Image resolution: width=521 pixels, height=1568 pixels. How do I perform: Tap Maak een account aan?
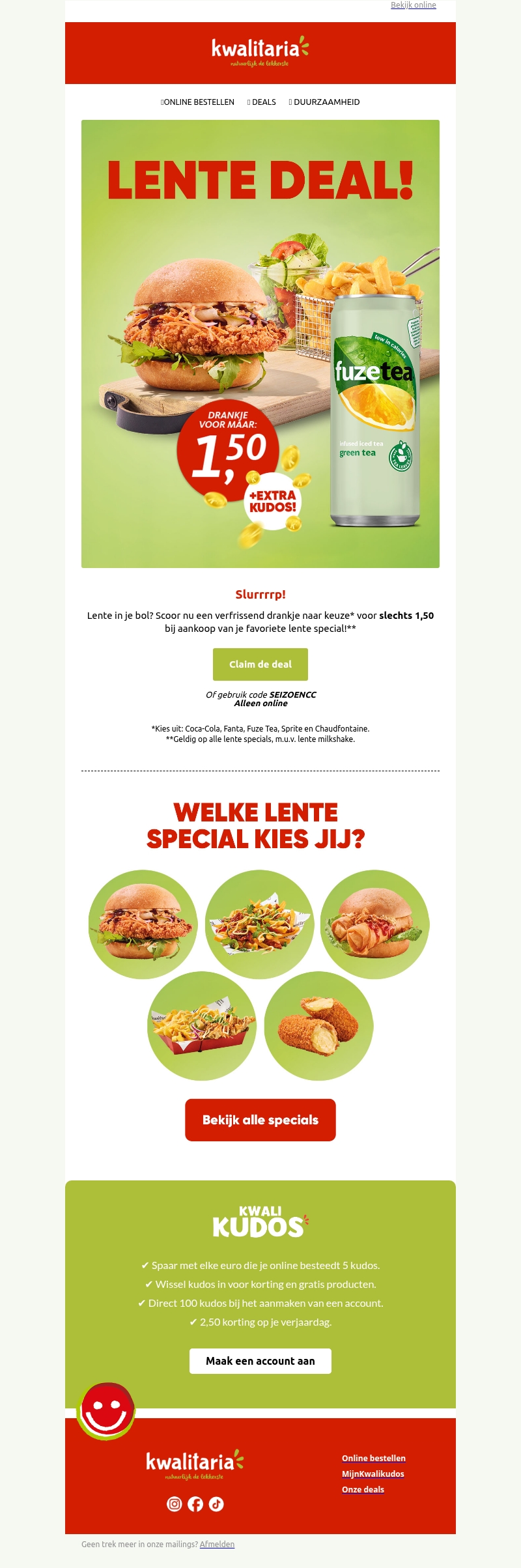coord(260,1361)
